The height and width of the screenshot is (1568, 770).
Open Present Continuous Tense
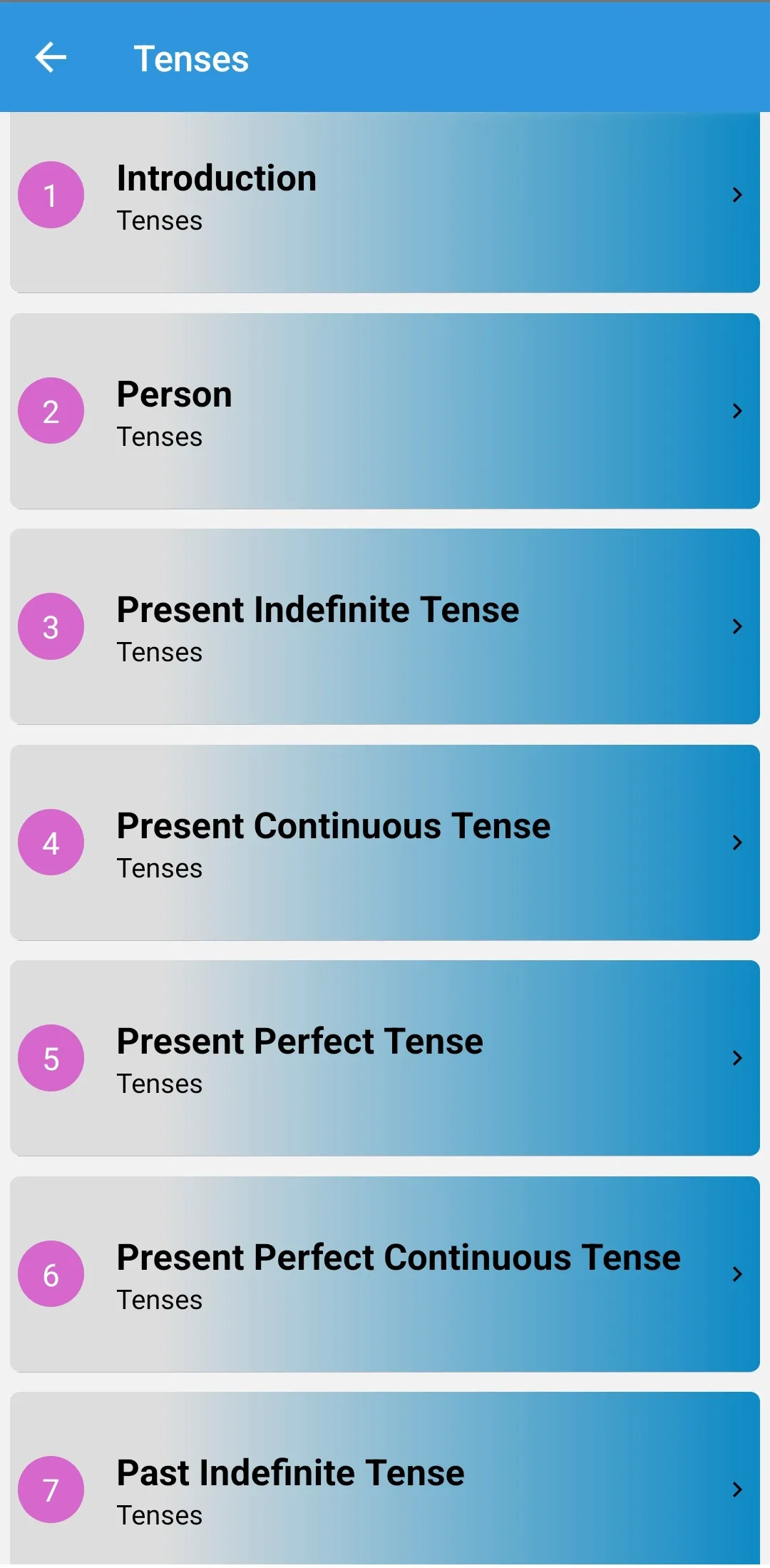pos(385,842)
